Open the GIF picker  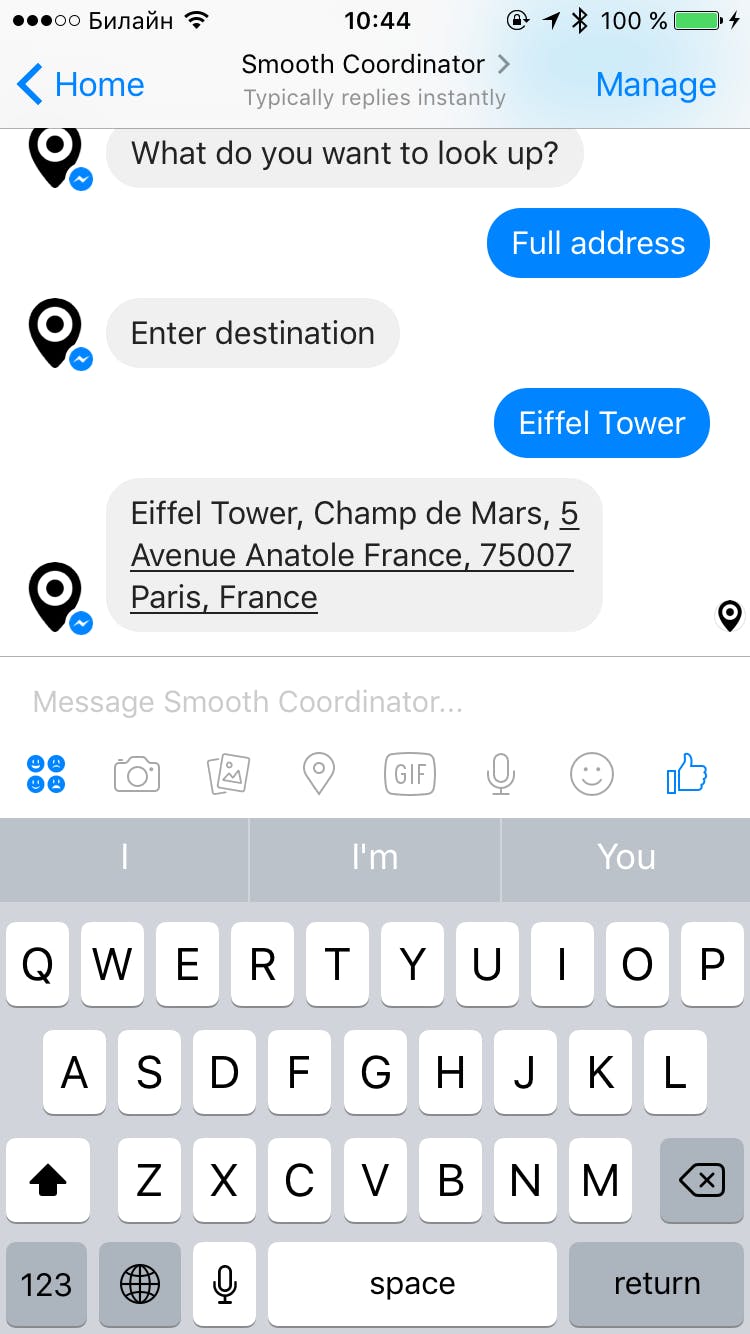point(409,773)
